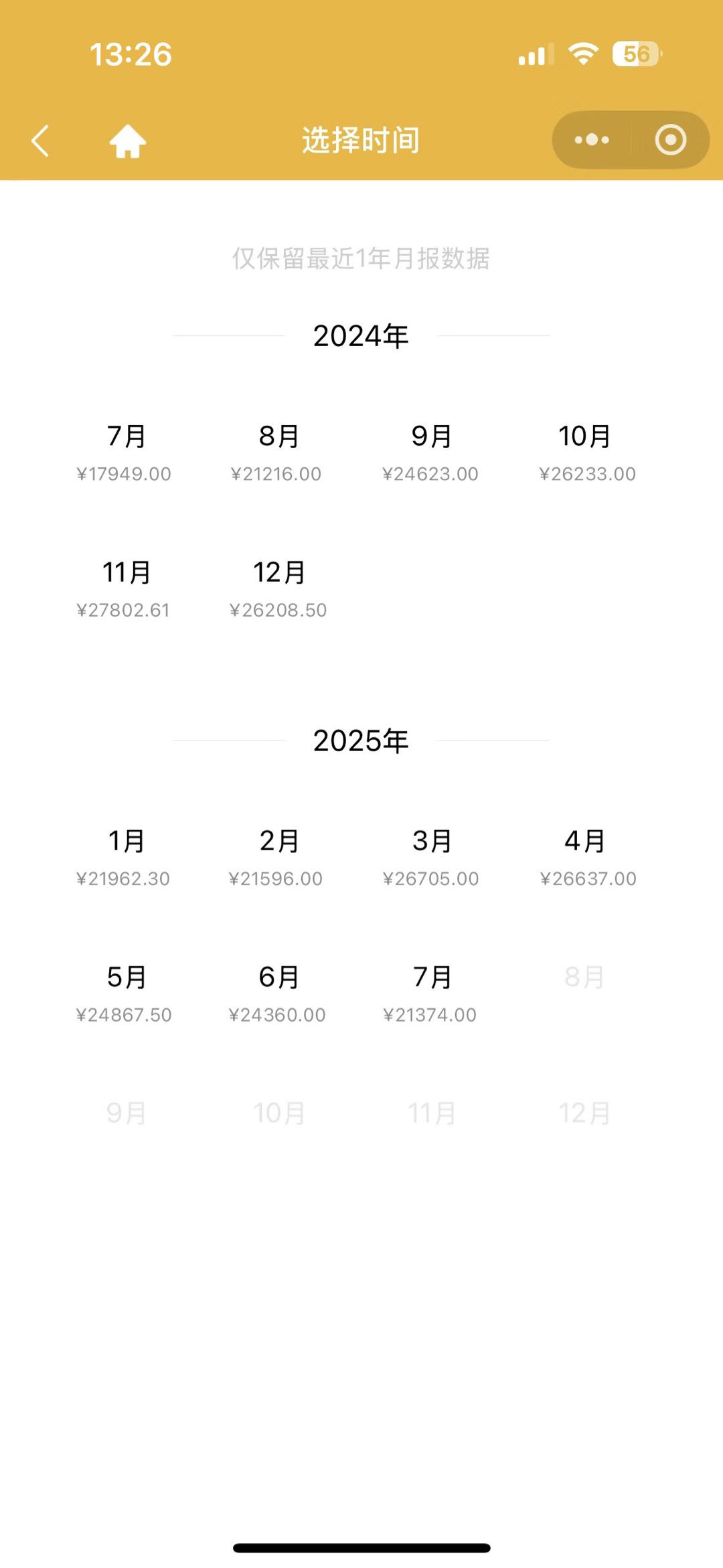Screen dimensions: 723x1568
Task: Close the mini program via circle icon
Action: [670, 140]
